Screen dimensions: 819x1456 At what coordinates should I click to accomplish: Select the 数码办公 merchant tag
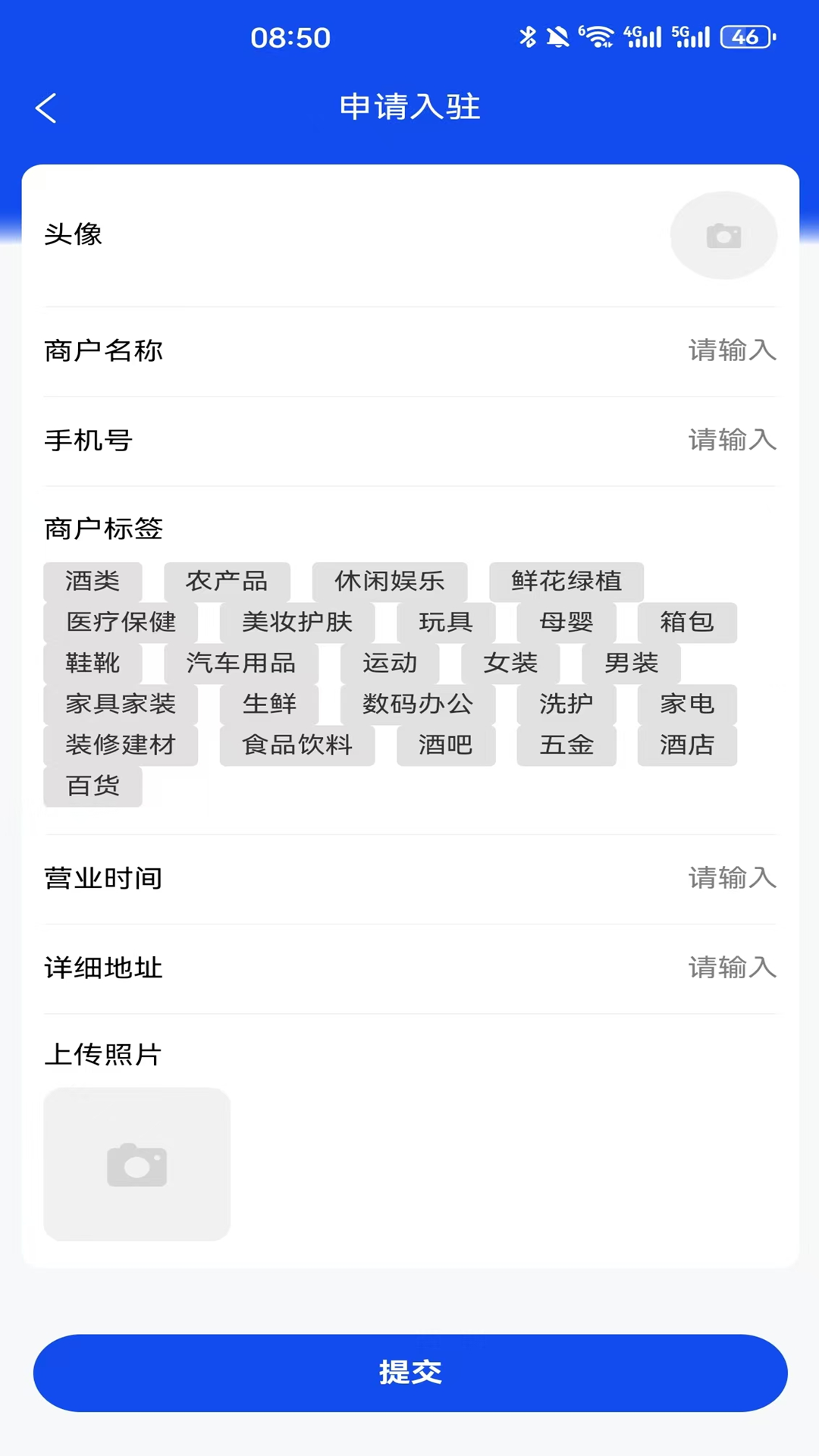pyautogui.click(x=418, y=704)
